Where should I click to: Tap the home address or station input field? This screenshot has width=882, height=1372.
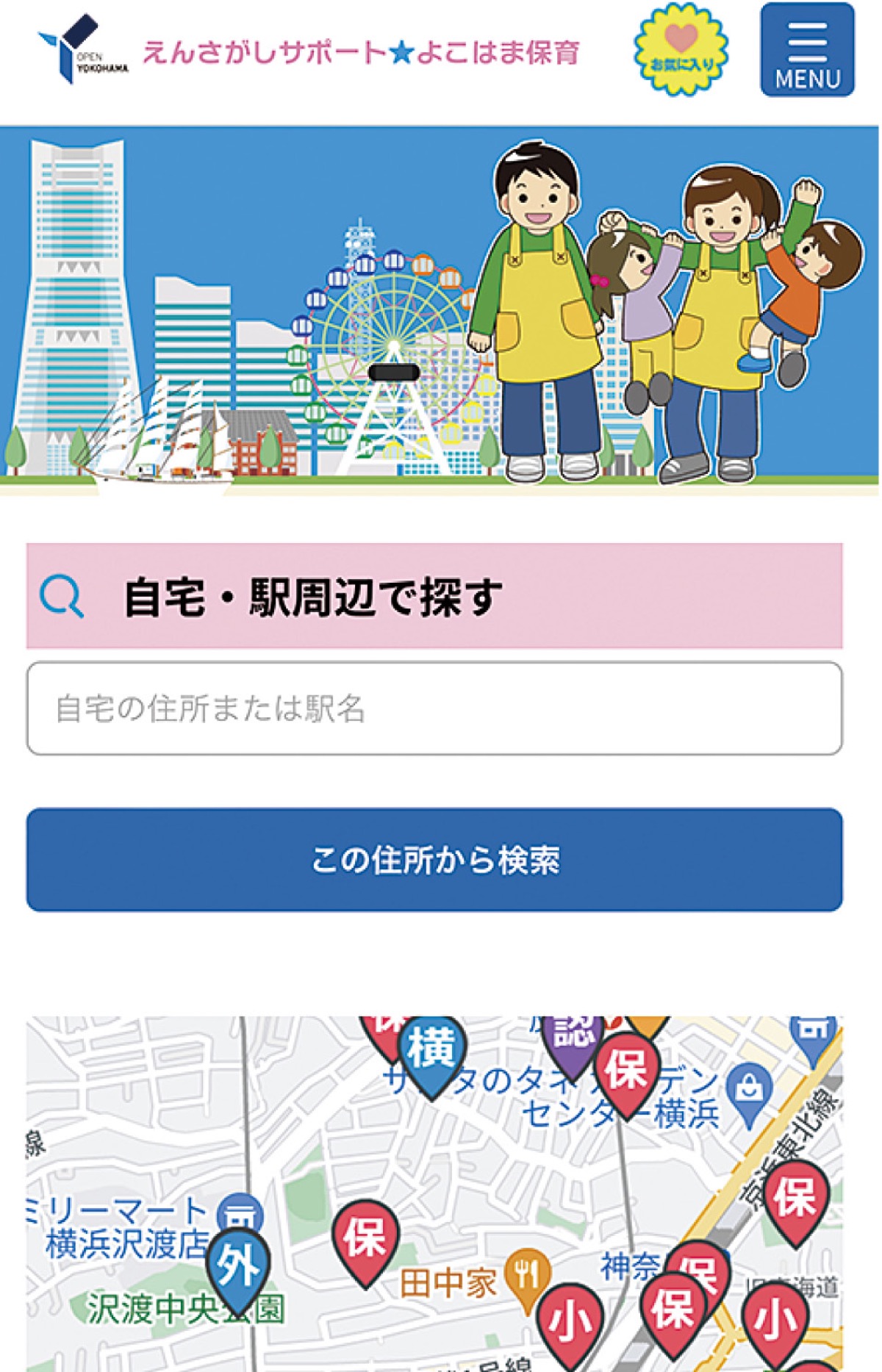[434, 708]
